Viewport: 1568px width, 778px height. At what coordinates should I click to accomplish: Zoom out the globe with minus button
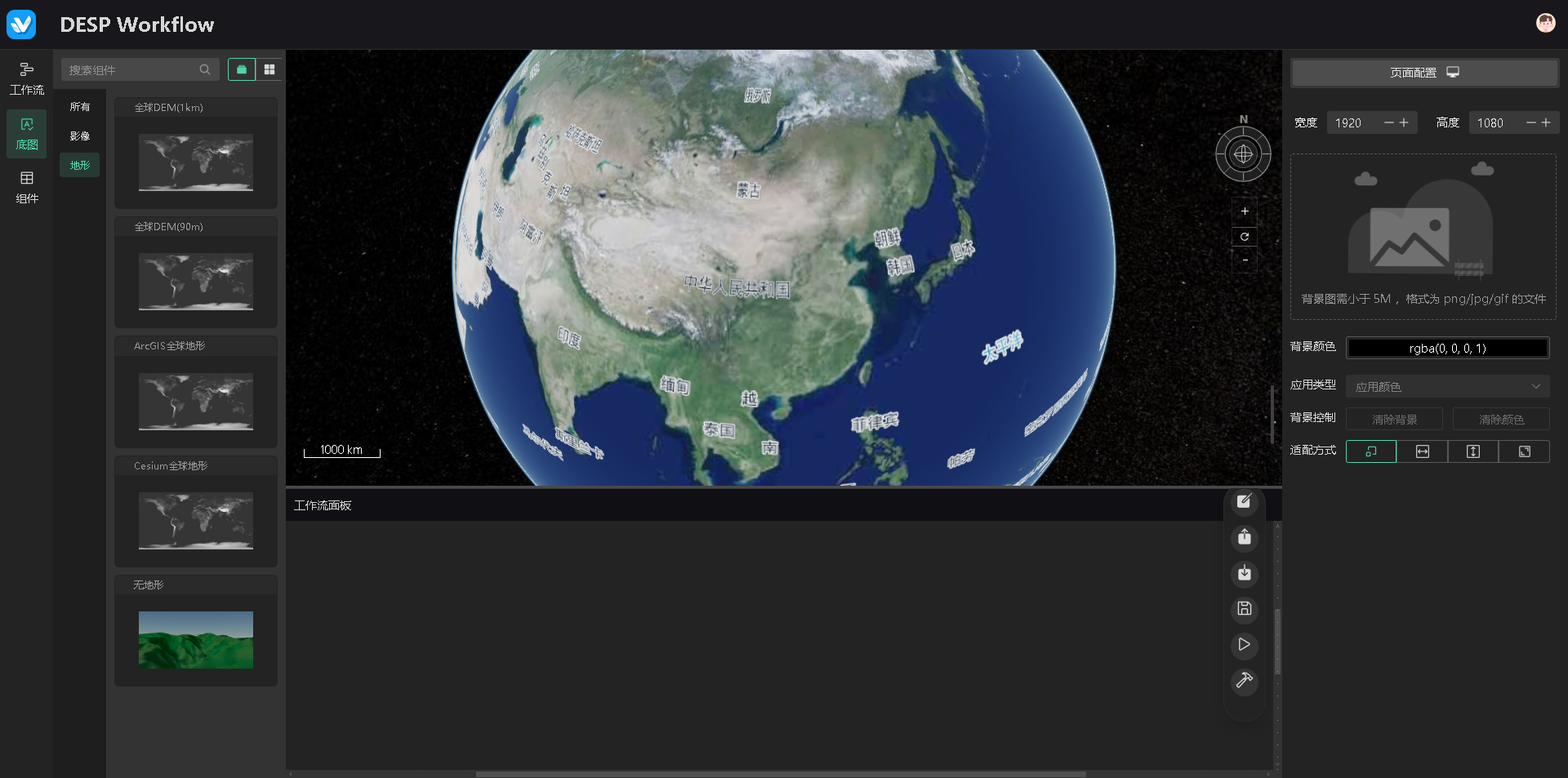coord(1245,260)
